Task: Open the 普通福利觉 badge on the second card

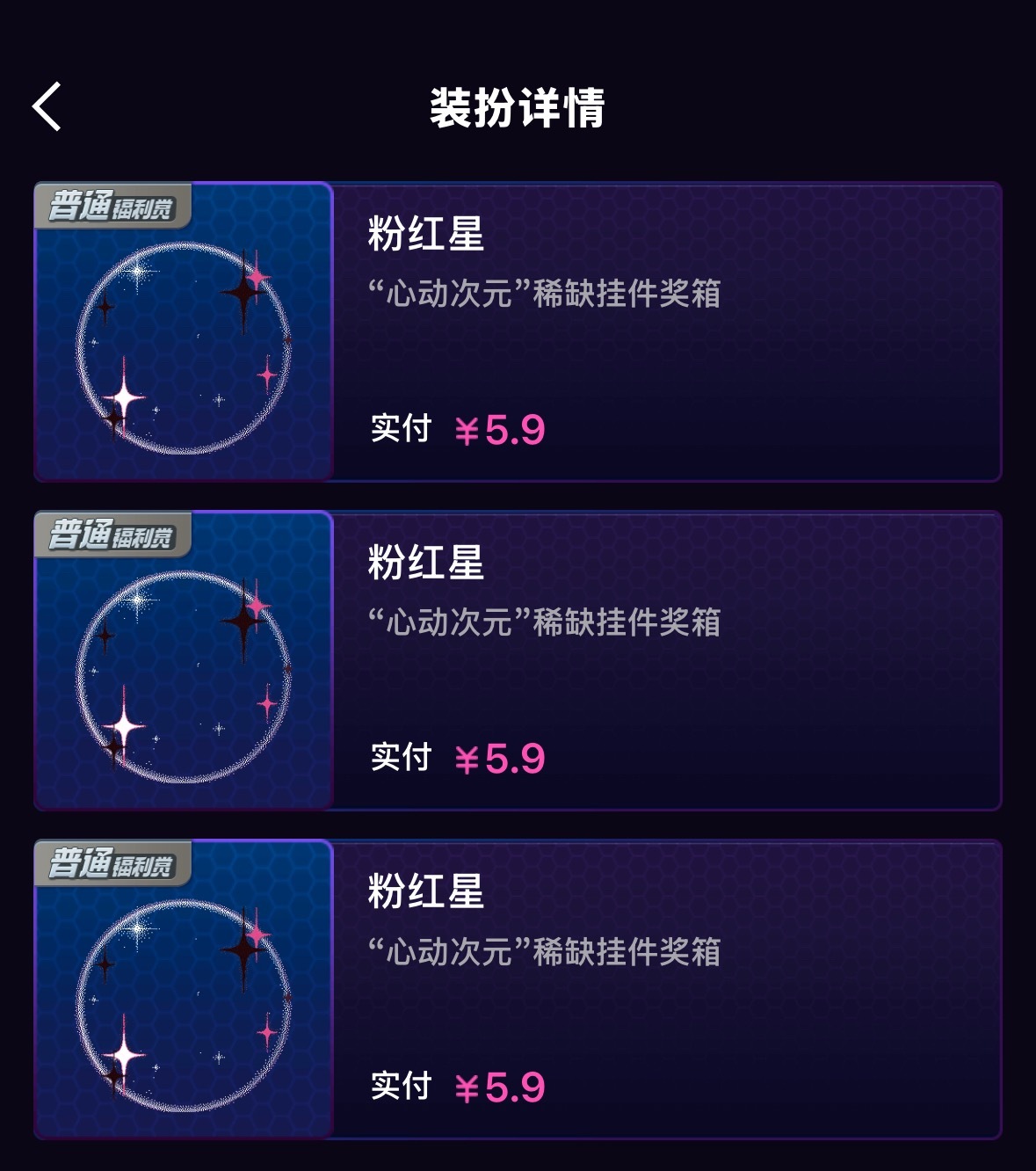Action: pyautogui.click(x=114, y=534)
